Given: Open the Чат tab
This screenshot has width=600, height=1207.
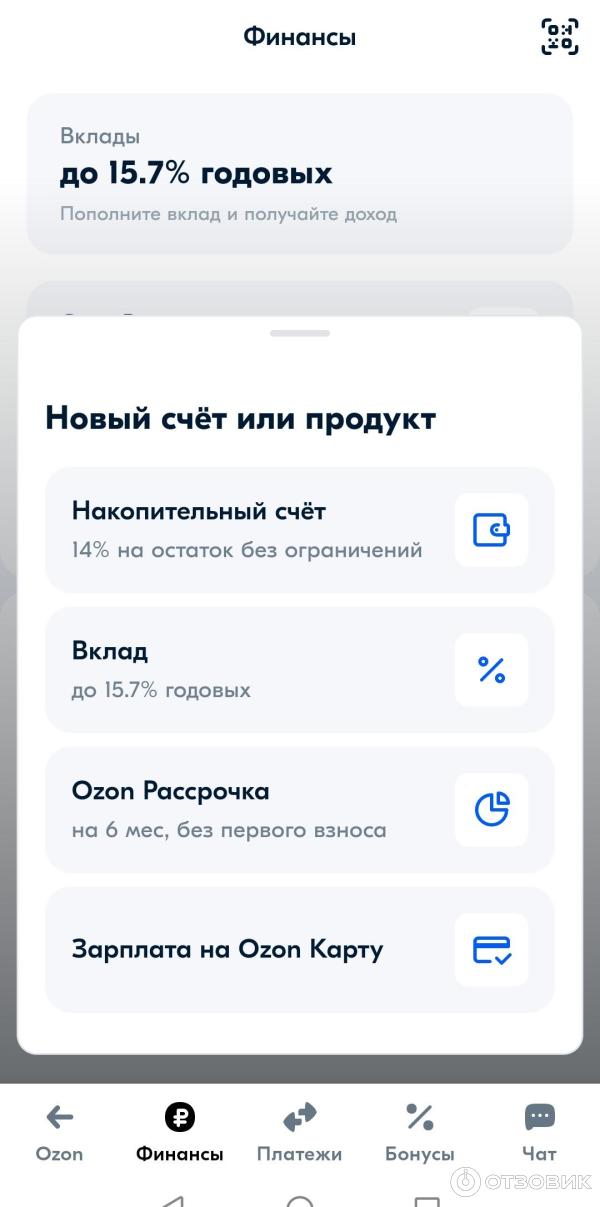Looking at the screenshot, I should (x=539, y=1132).
